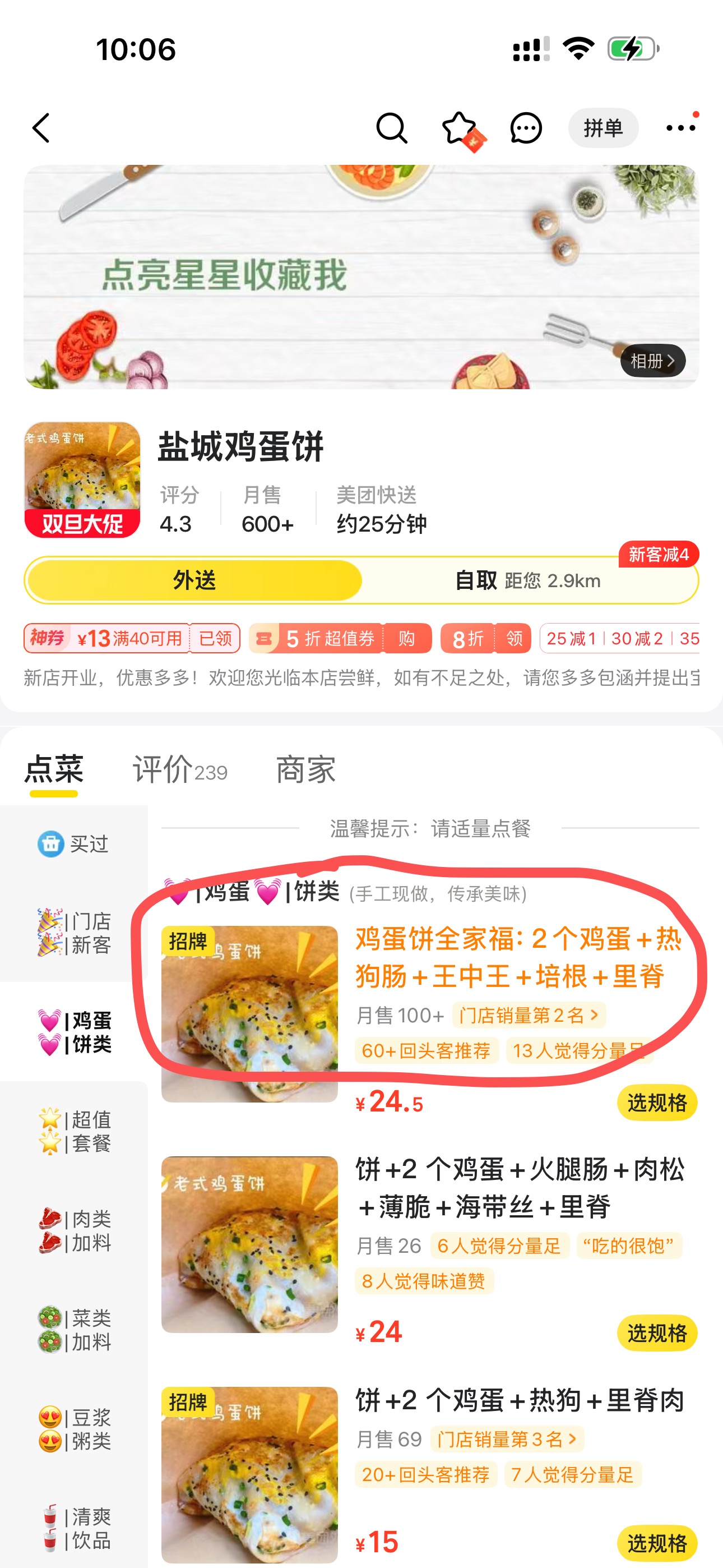Tap the back arrow to exit shop page

[x=41, y=128]
